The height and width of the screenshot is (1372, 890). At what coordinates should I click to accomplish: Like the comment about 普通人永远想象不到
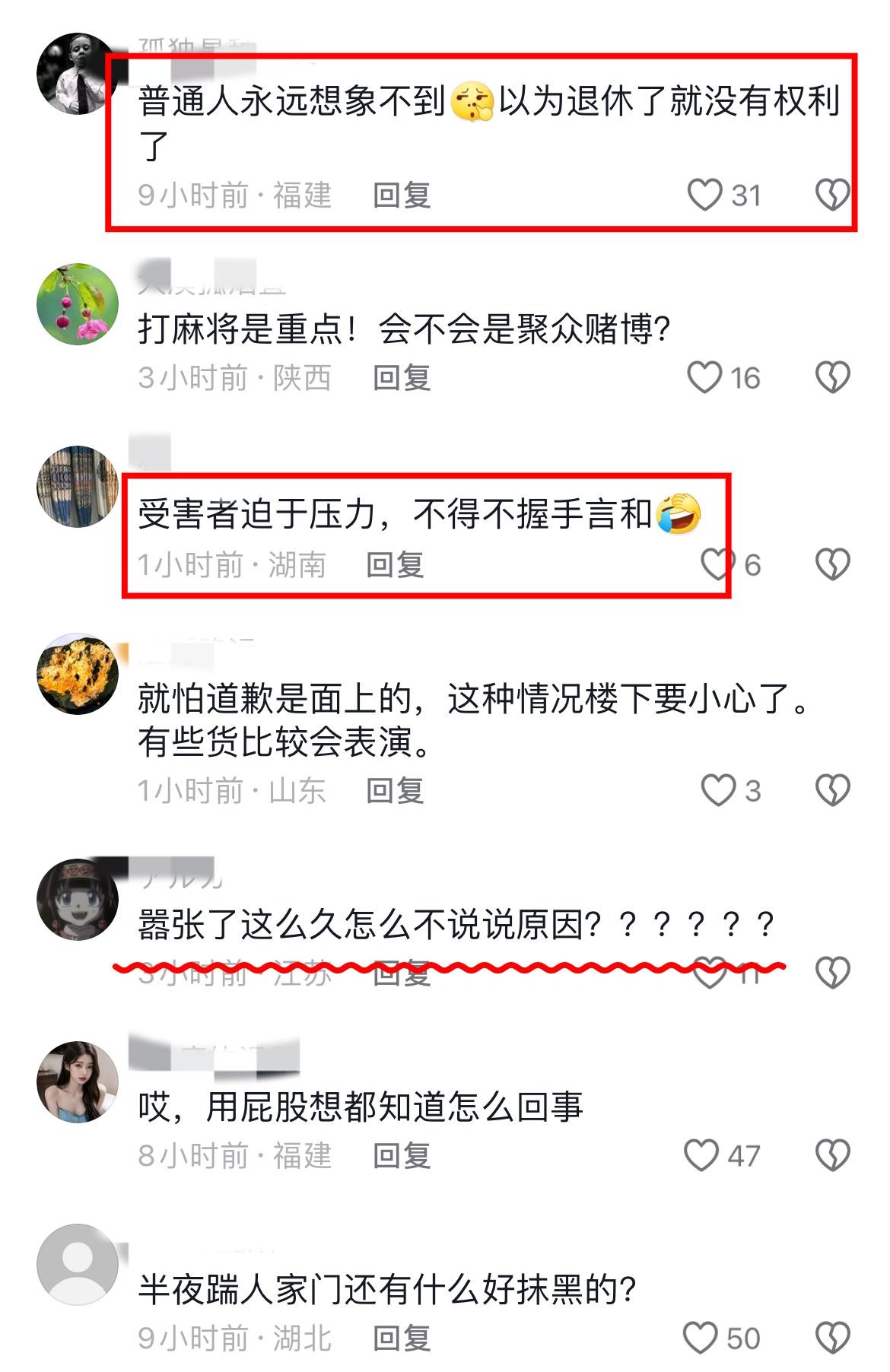click(x=704, y=195)
